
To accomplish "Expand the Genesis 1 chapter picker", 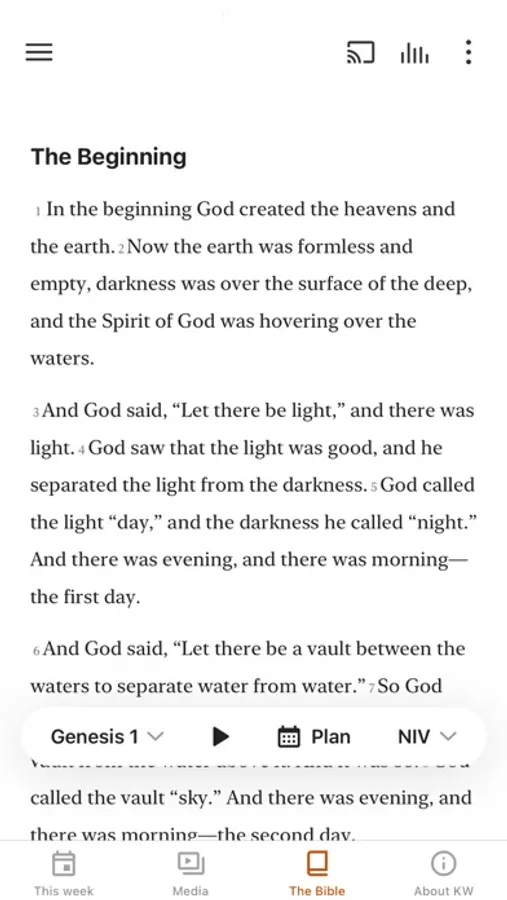I will pyautogui.click(x=107, y=736).
